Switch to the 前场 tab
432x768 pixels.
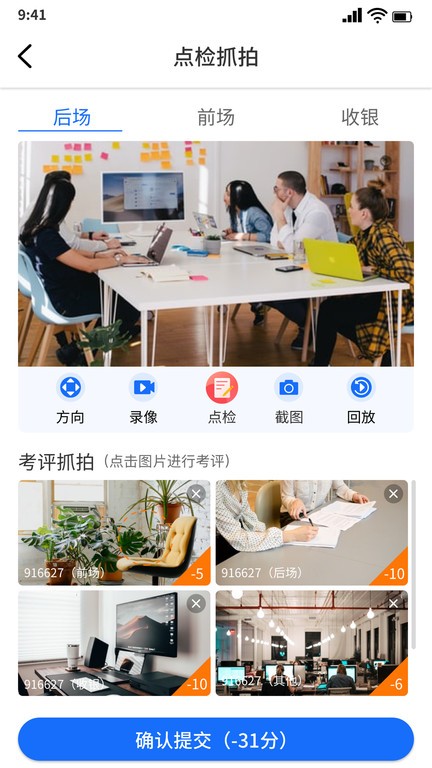(216, 118)
